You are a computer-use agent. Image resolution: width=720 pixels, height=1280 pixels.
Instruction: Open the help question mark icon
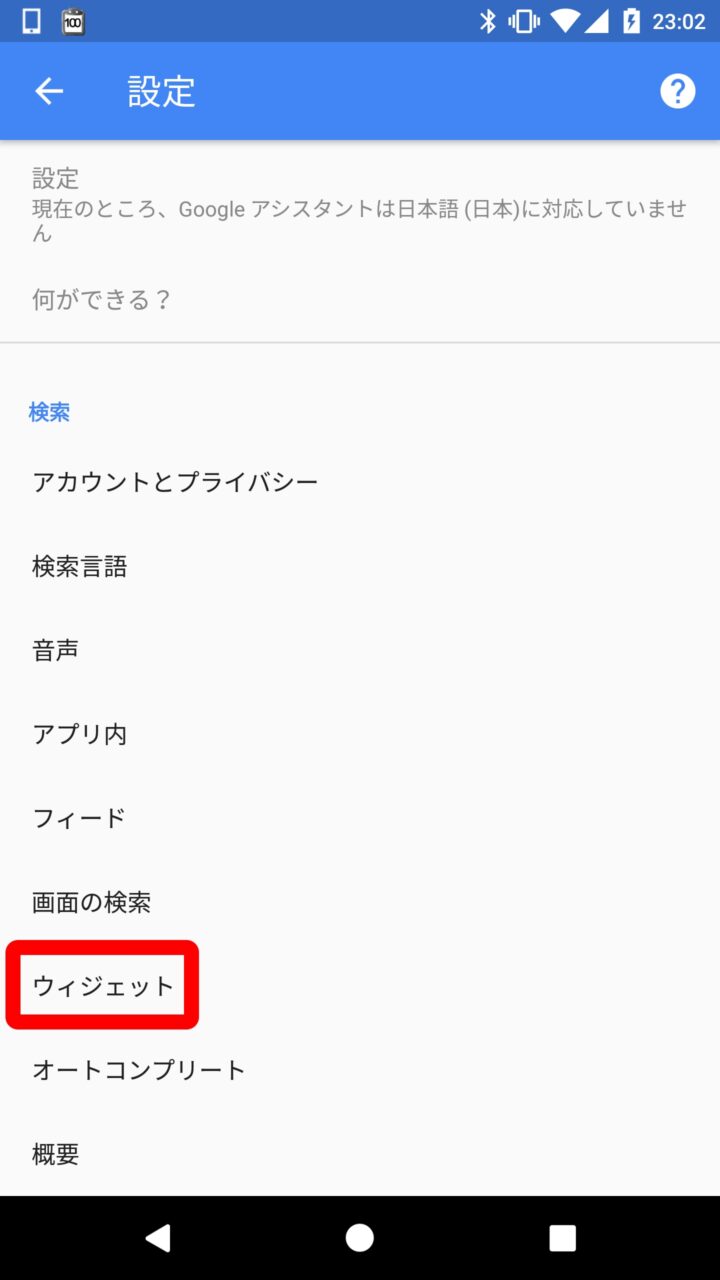tap(677, 91)
